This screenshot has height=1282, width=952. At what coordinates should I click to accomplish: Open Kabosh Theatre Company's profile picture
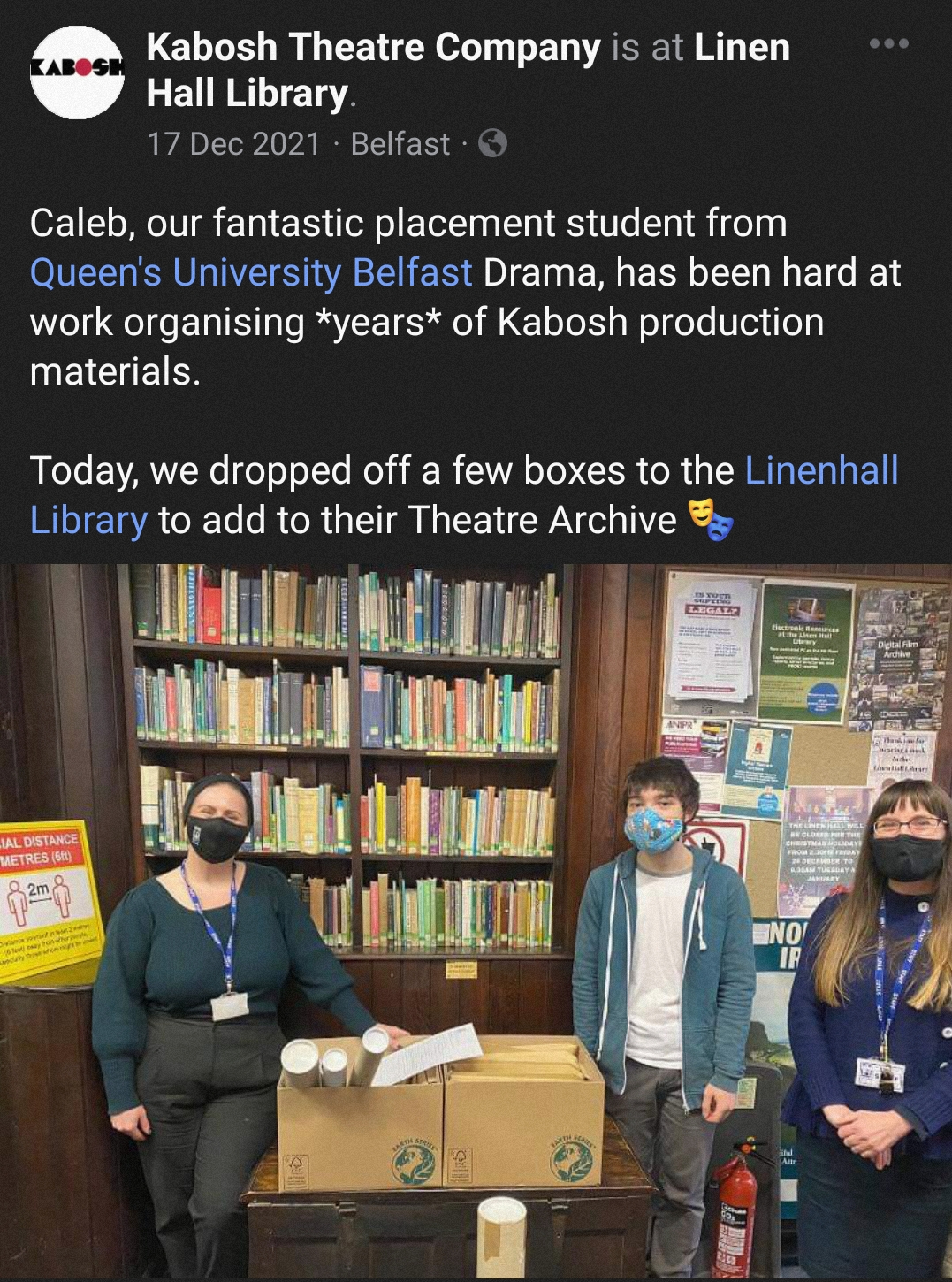point(77,73)
